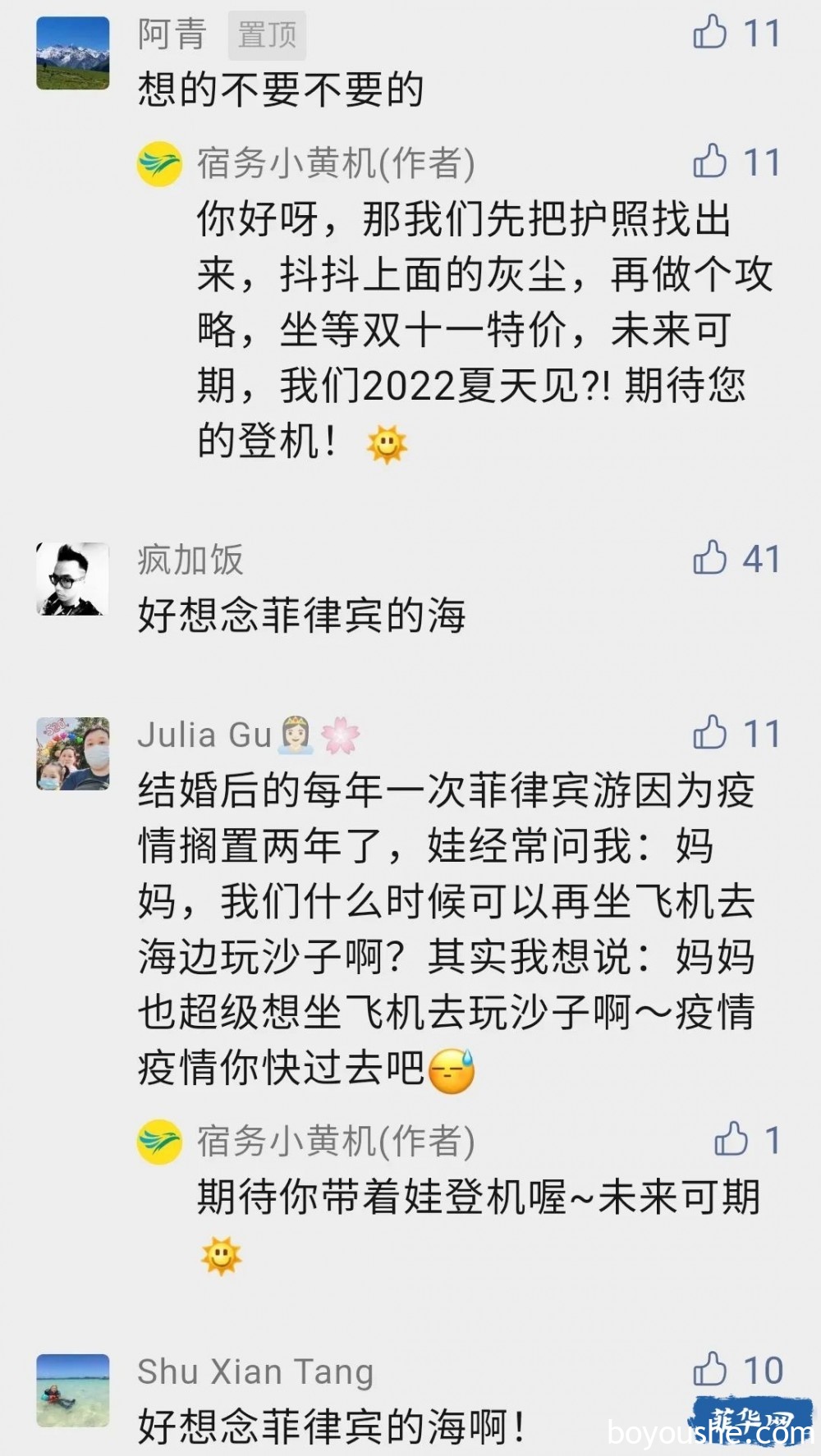Like Shu Xian Tang's comment

710,1370
